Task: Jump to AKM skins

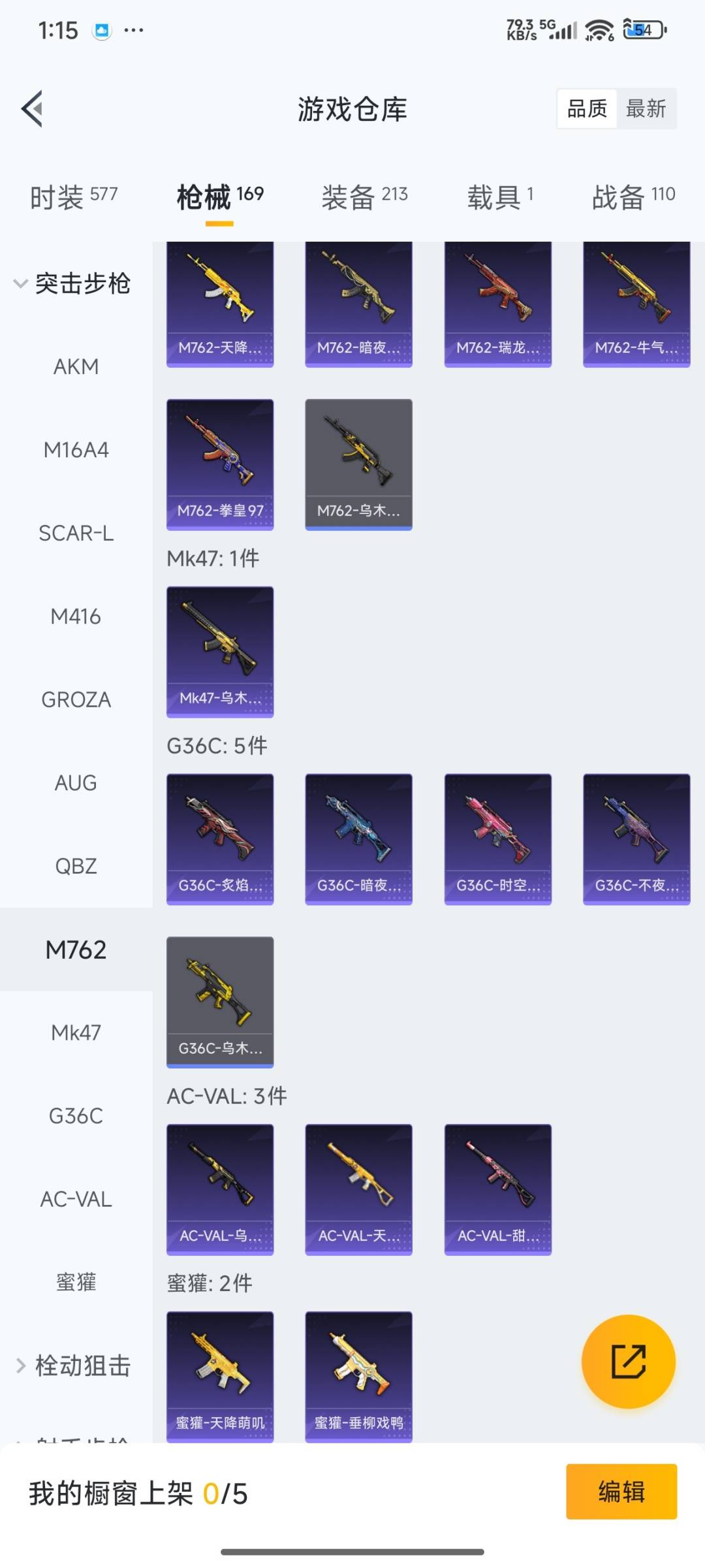Action: click(76, 367)
